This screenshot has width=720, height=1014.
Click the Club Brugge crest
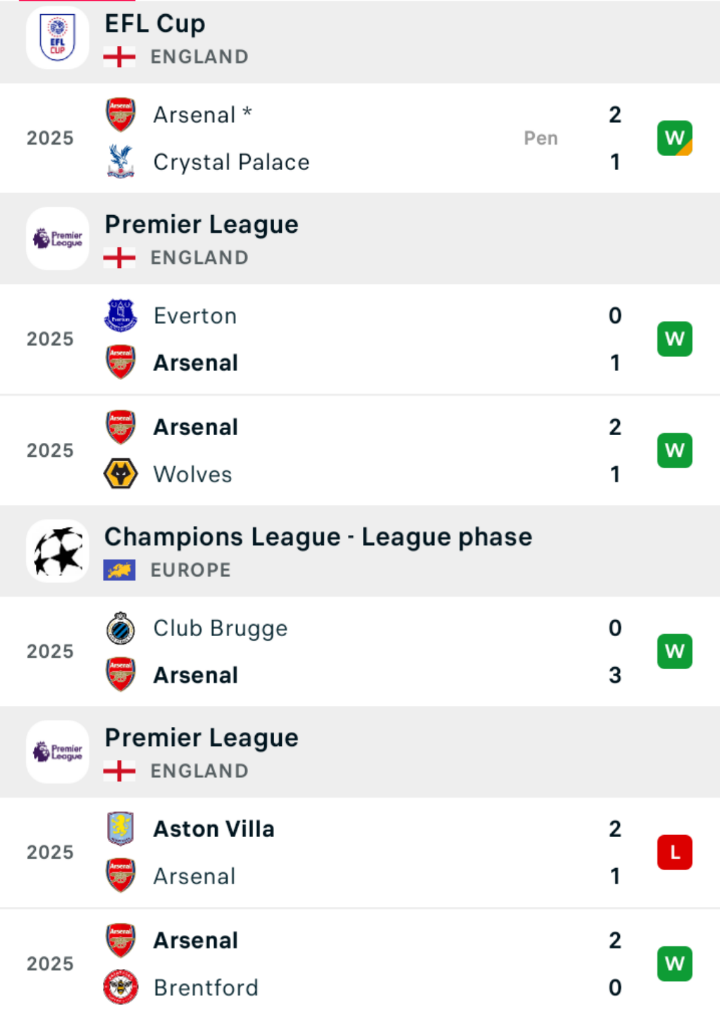120,628
